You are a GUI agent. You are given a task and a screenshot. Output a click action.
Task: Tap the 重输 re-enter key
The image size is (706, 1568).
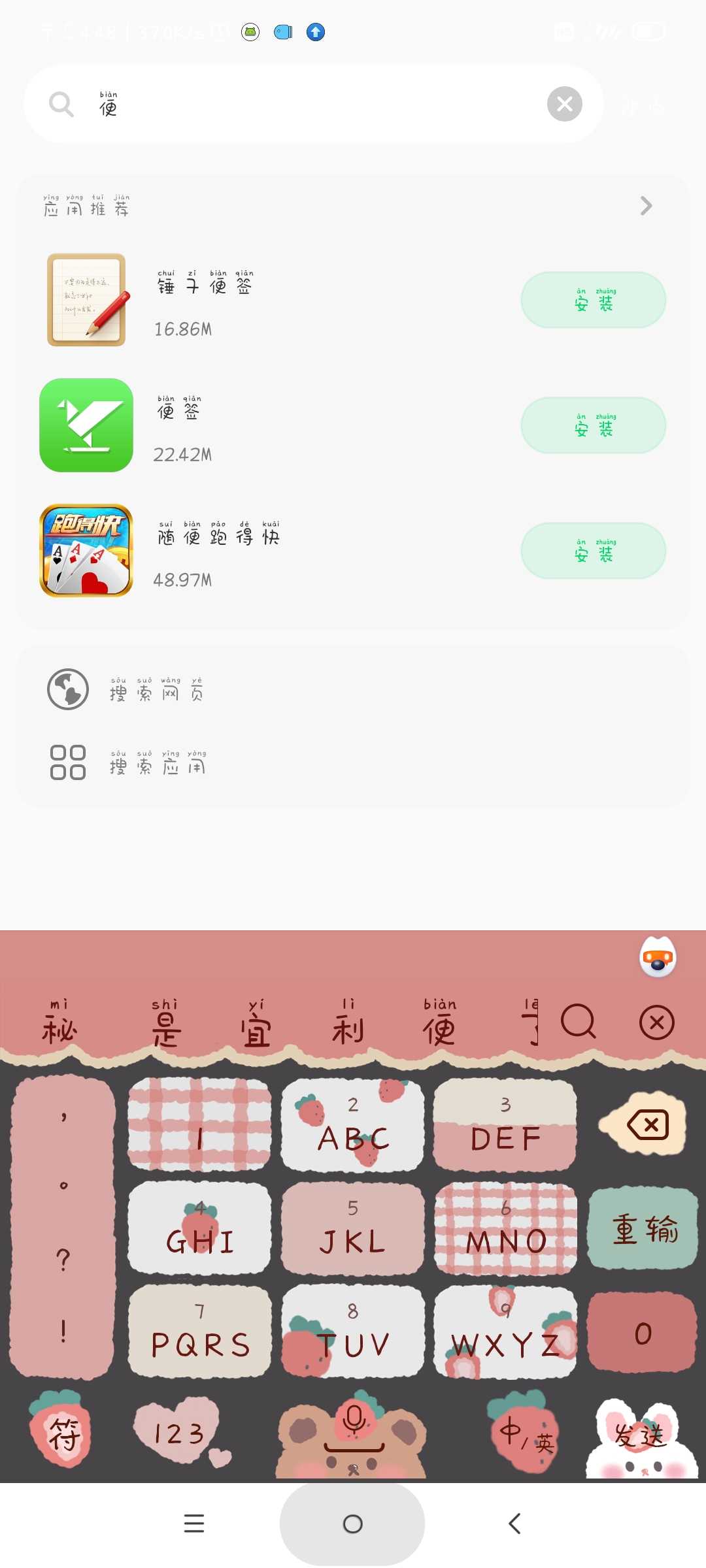(x=643, y=1228)
